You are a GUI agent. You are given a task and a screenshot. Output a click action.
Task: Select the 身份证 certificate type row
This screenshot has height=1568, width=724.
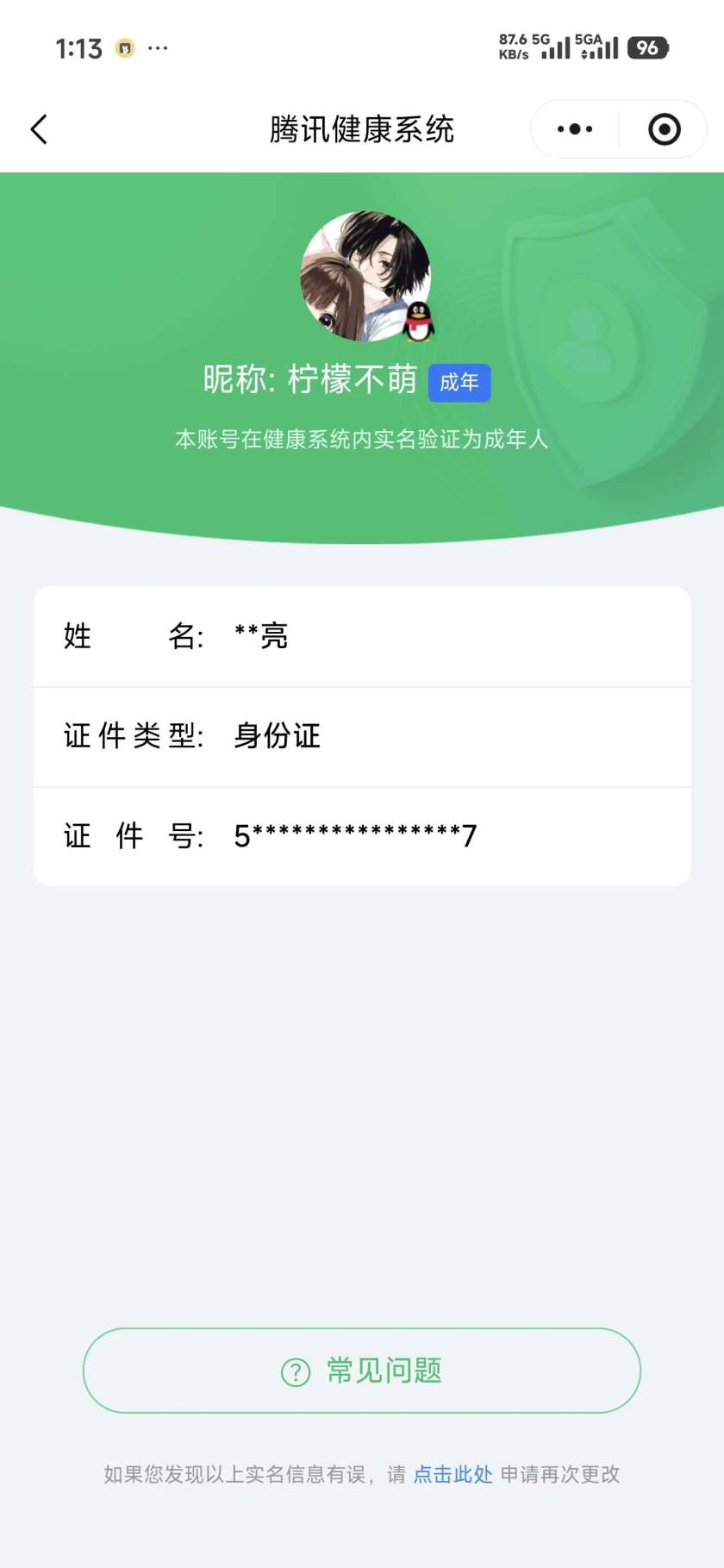point(361,737)
